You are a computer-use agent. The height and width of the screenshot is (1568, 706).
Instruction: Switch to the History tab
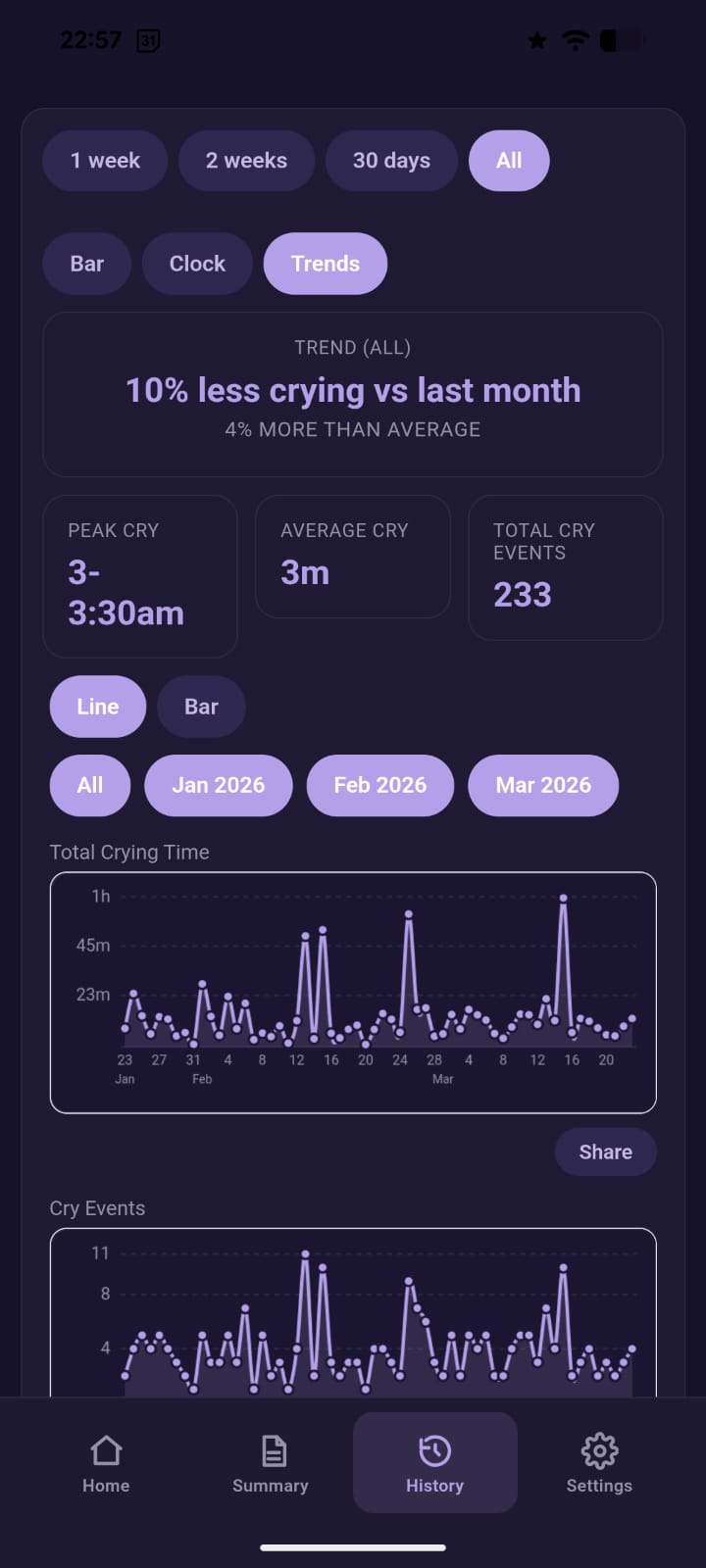[435, 1464]
